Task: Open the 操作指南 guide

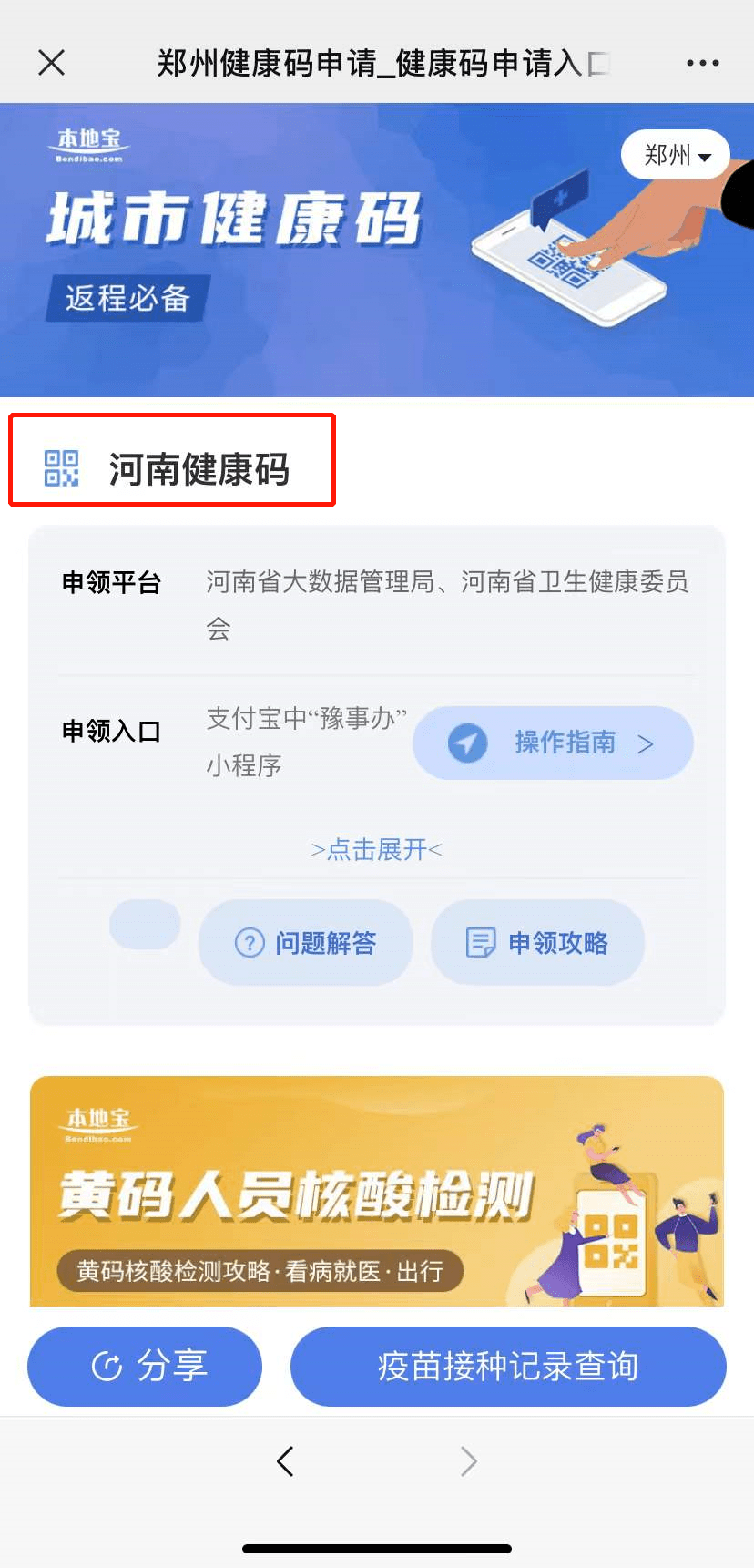Action: [553, 743]
